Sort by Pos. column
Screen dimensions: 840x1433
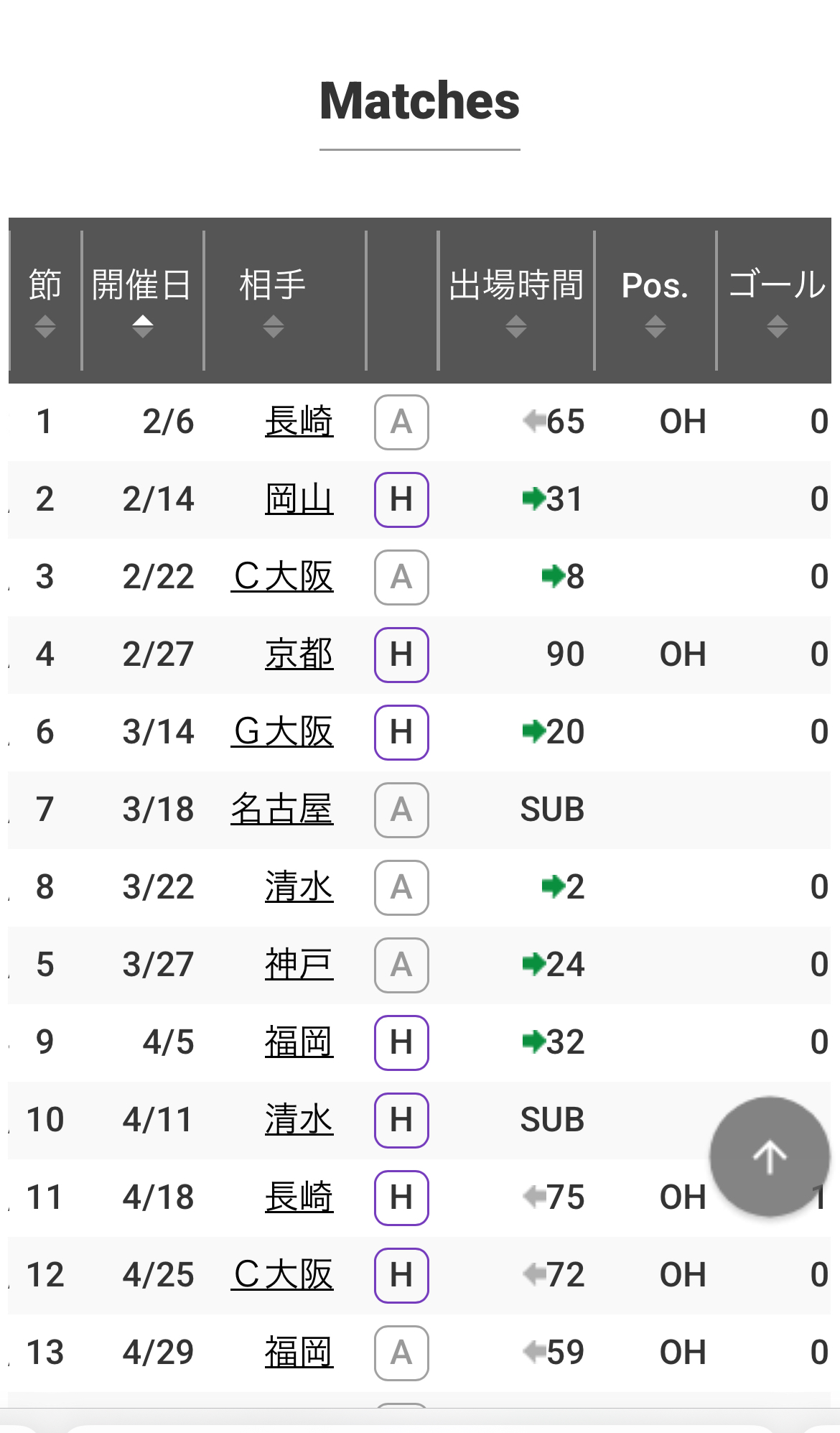point(655,300)
